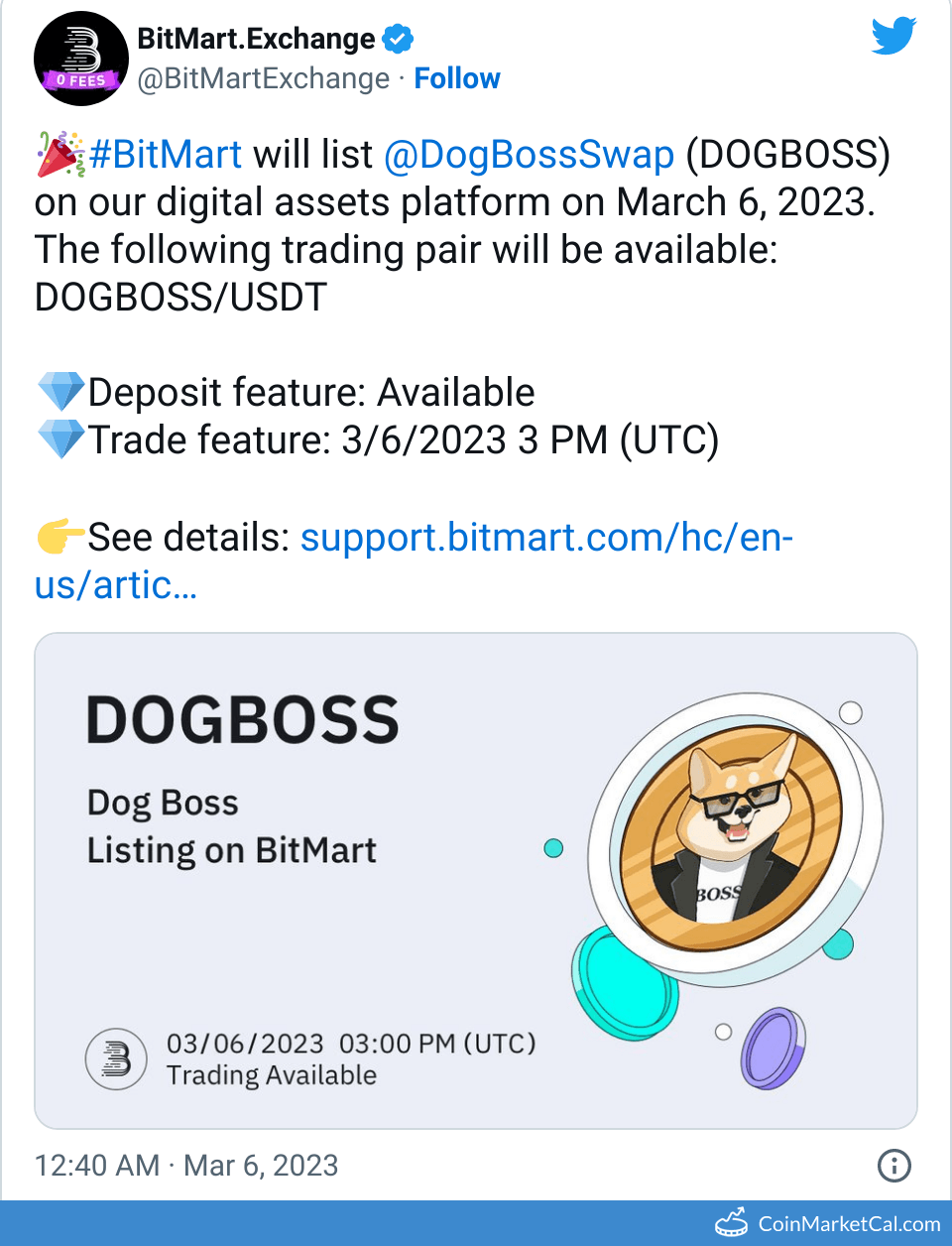Open the tweet timestamp Mar 6, 2023

point(186,1166)
